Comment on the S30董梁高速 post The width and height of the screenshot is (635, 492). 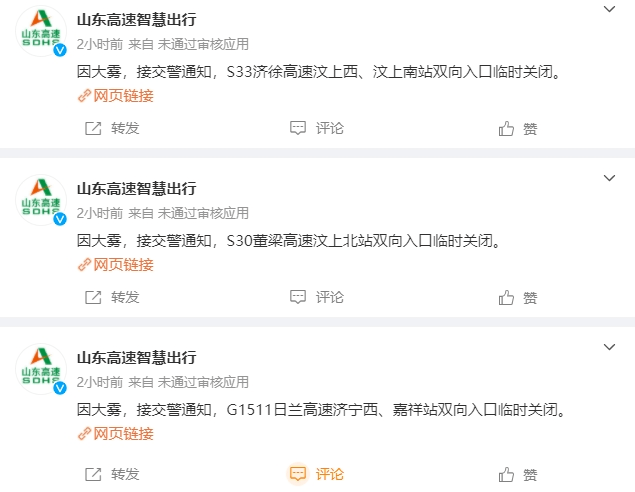point(316,297)
